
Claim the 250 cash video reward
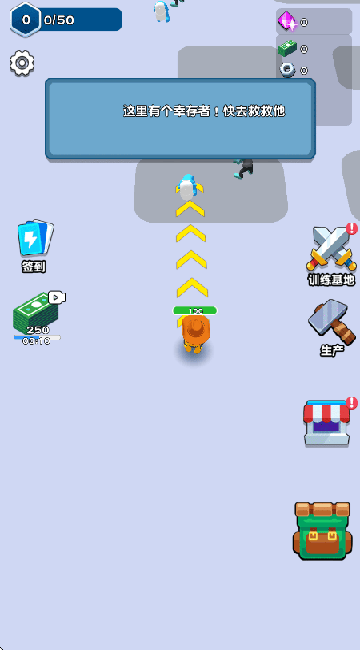[x=38, y=318]
